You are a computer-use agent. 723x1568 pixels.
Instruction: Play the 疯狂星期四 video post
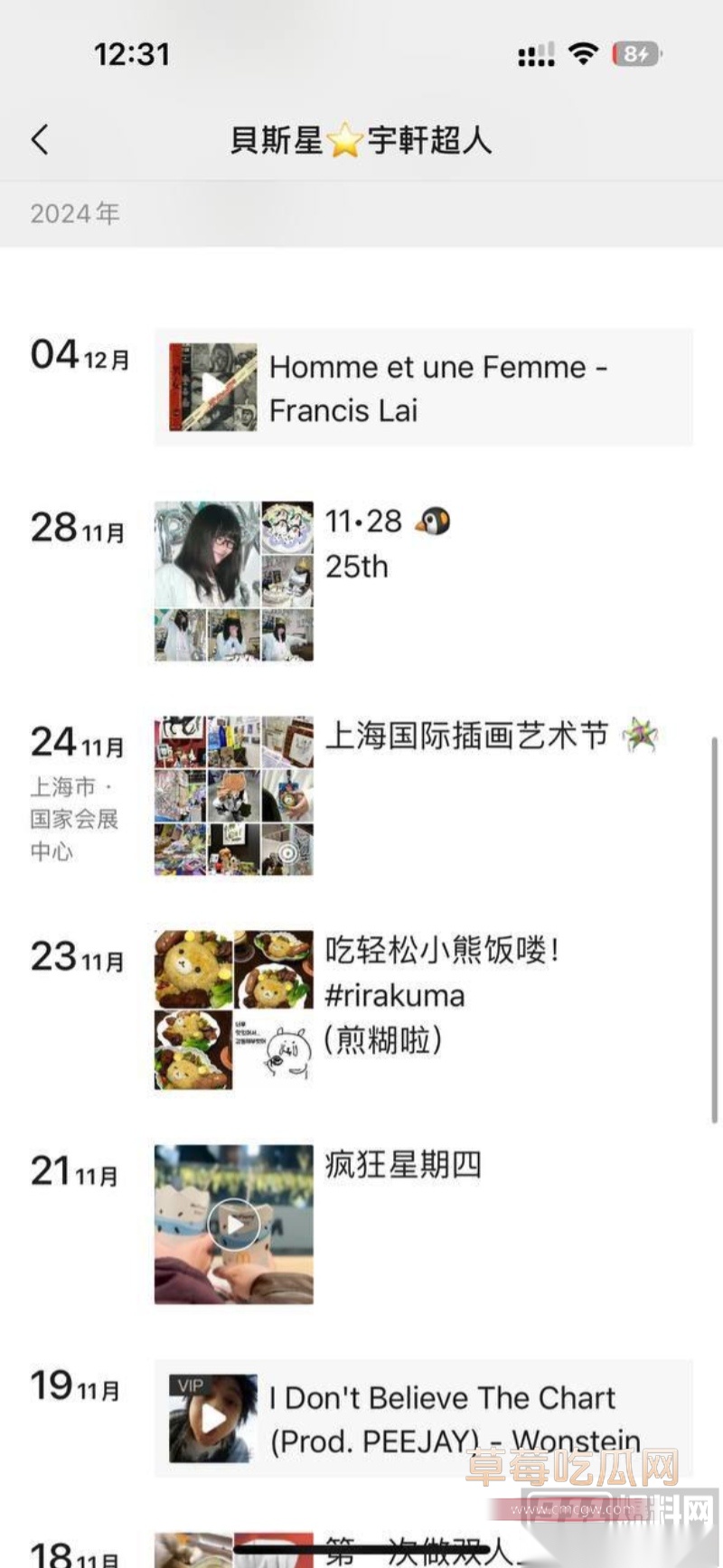pos(234,1224)
